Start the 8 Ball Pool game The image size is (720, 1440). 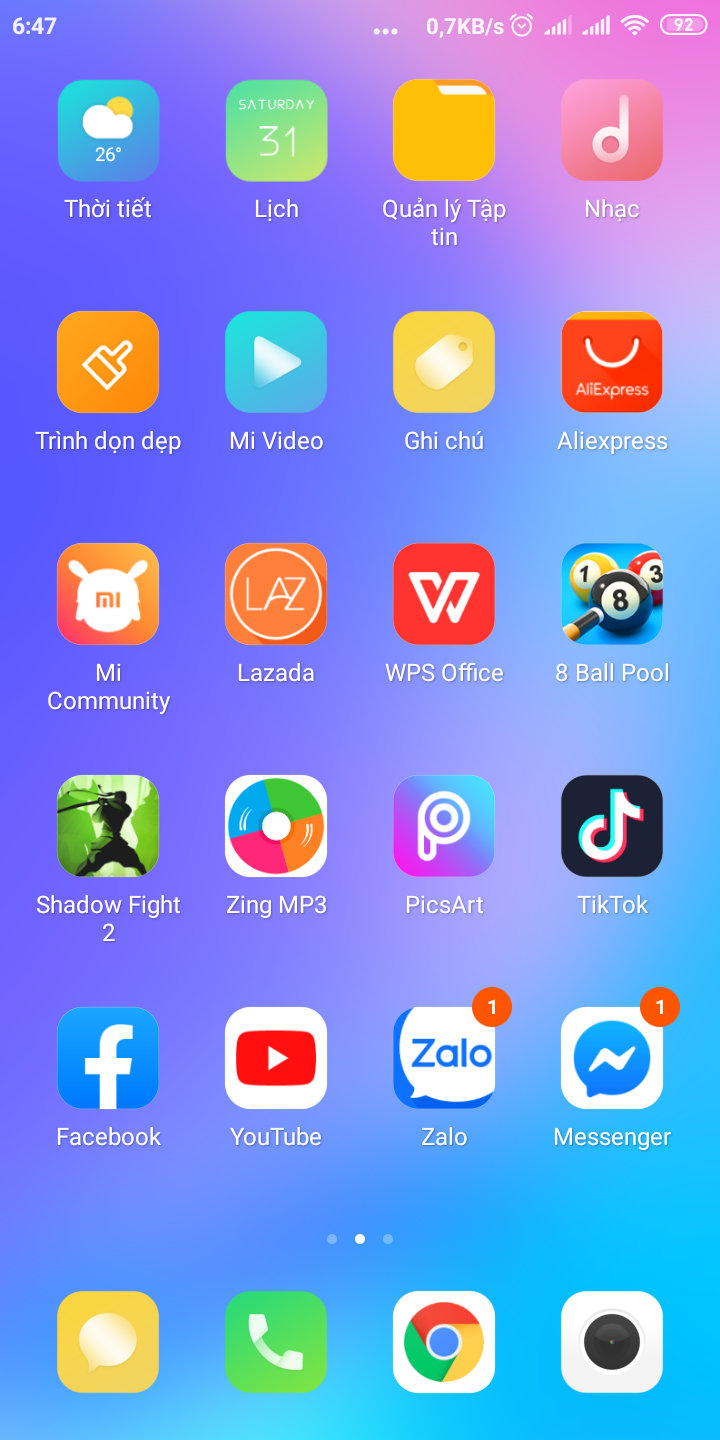click(x=612, y=595)
